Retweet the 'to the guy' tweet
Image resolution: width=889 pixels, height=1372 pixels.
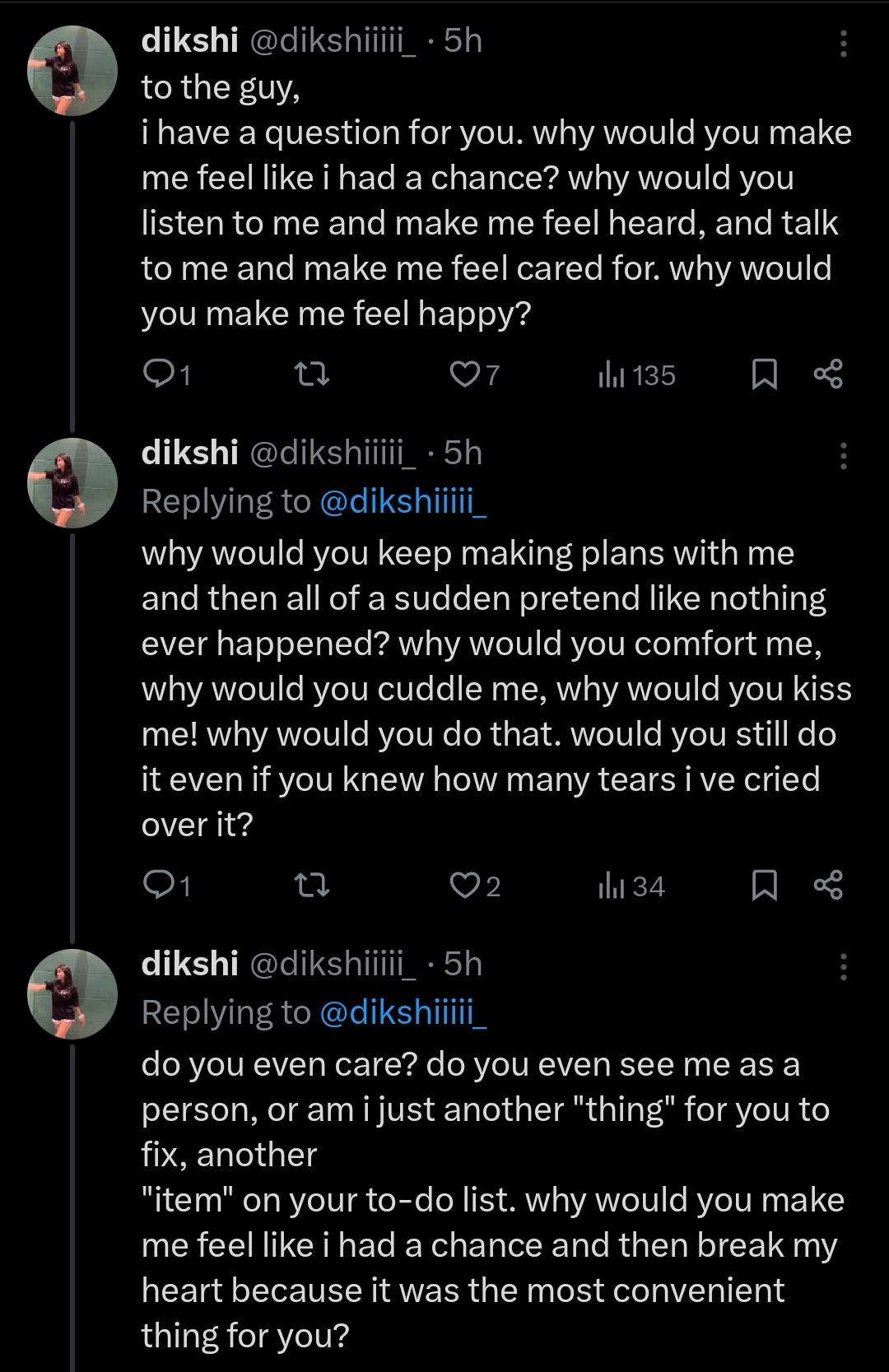click(313, 375)
